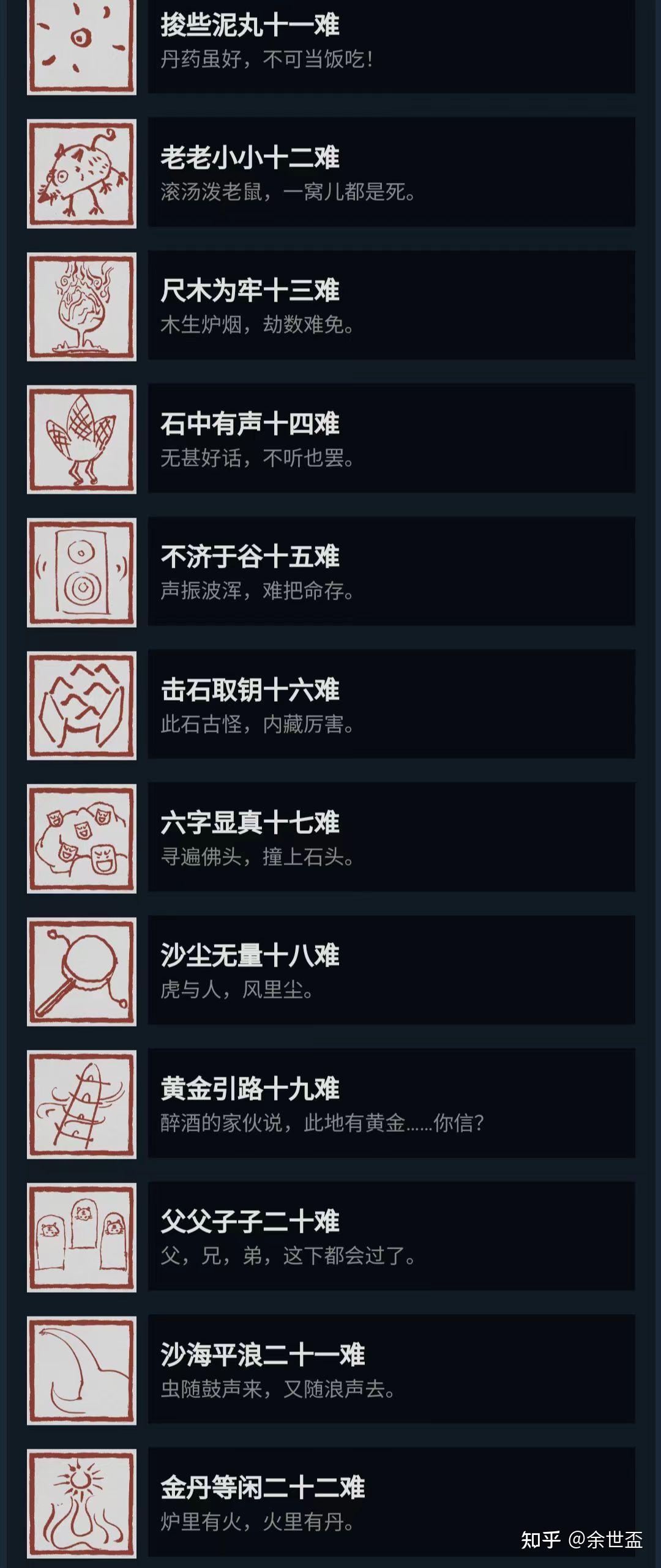The image size is (661, 1568).
Task: Click the speaker drawing icon of 不济于谷十五难
Action: [x=83, y=572]
